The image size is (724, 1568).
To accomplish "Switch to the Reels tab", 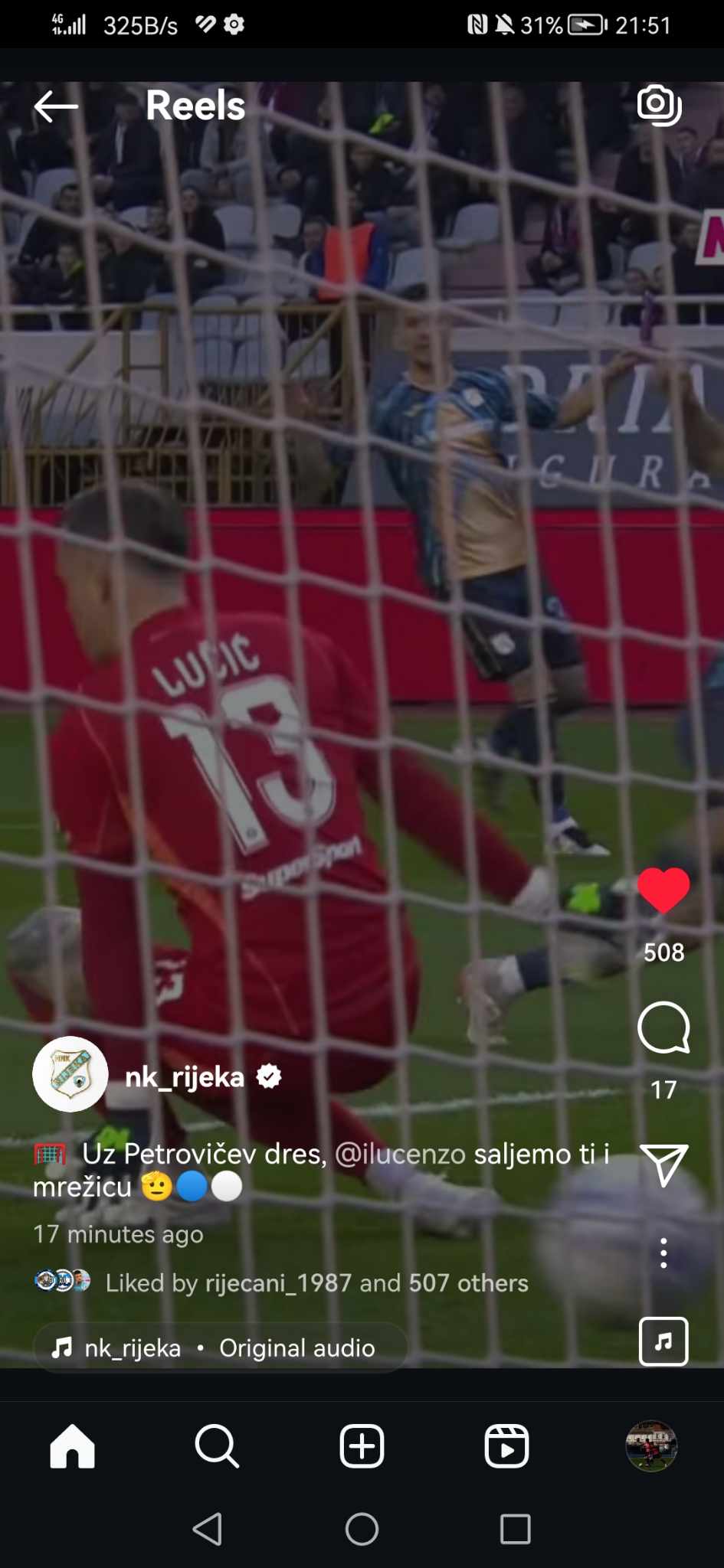I will [506, 1446].
